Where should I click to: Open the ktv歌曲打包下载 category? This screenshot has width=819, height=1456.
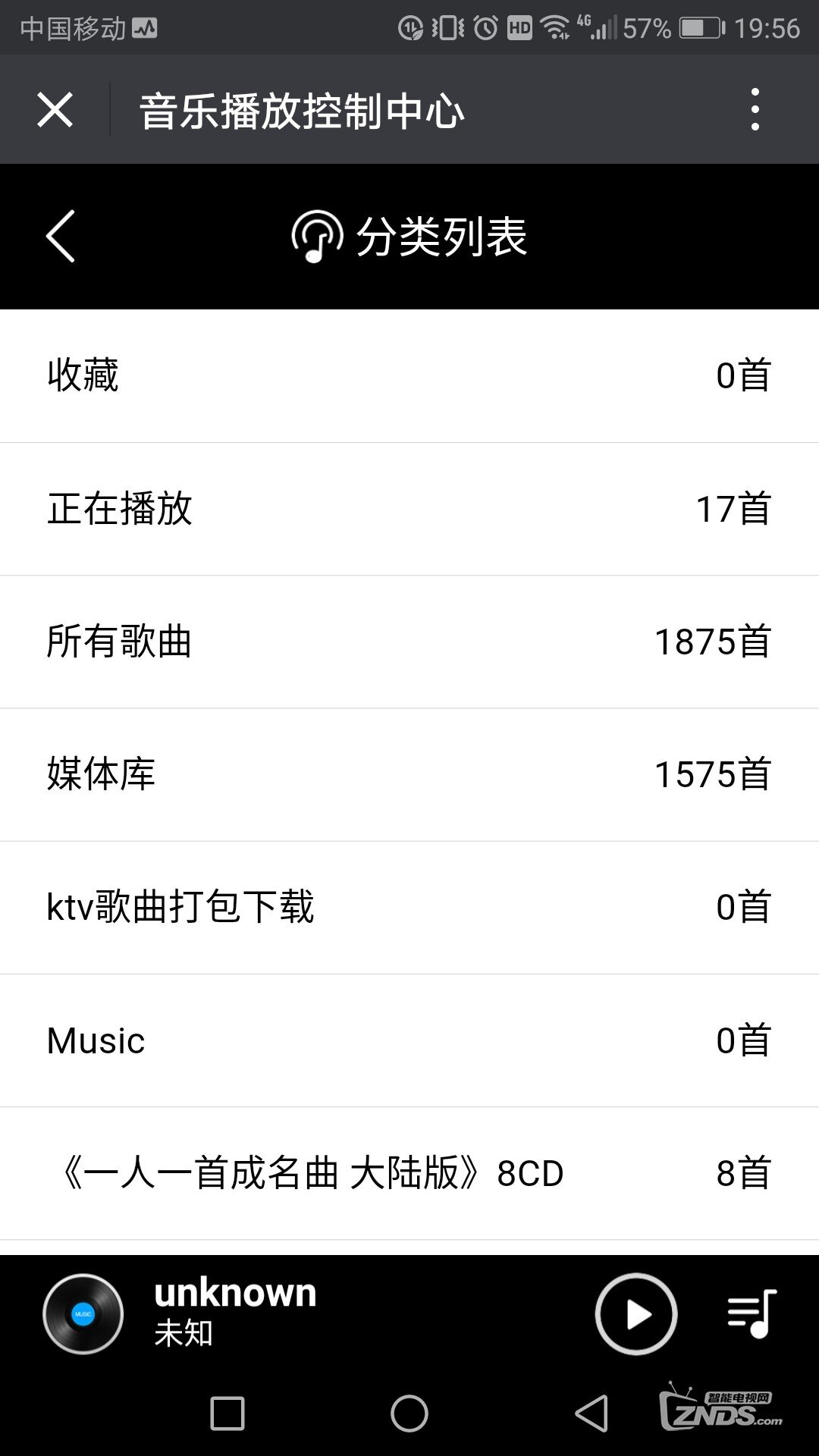(x=409, y=907)
